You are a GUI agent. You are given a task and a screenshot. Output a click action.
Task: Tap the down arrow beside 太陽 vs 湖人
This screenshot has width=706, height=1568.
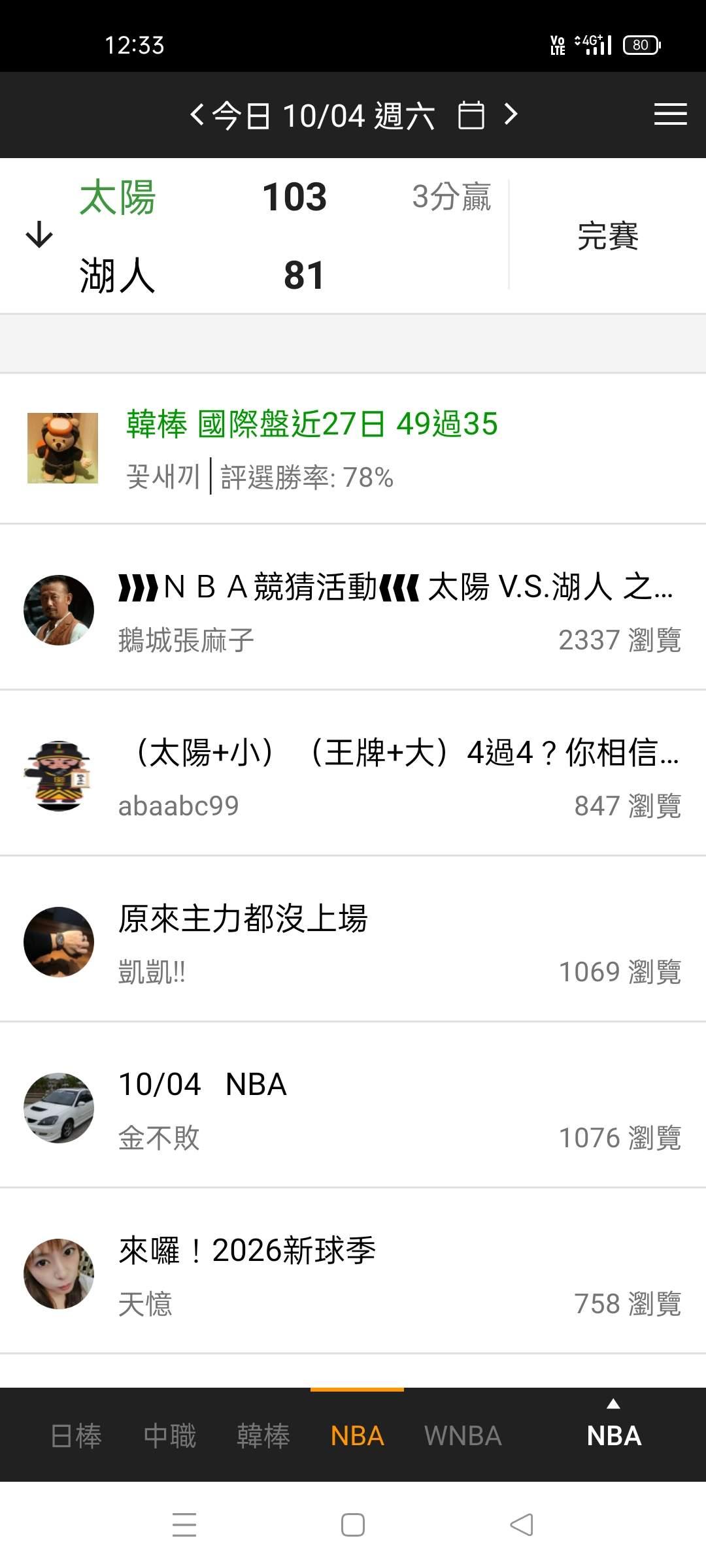tap(39, 235)
